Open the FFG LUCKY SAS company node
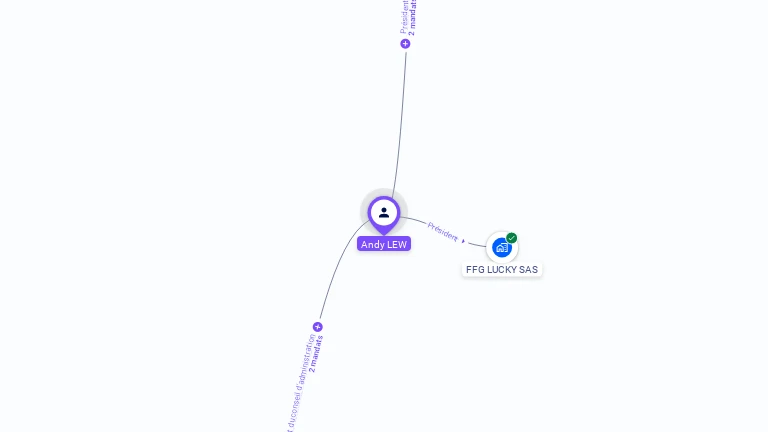Screen dimensions: 768x432 pos(502,247)
